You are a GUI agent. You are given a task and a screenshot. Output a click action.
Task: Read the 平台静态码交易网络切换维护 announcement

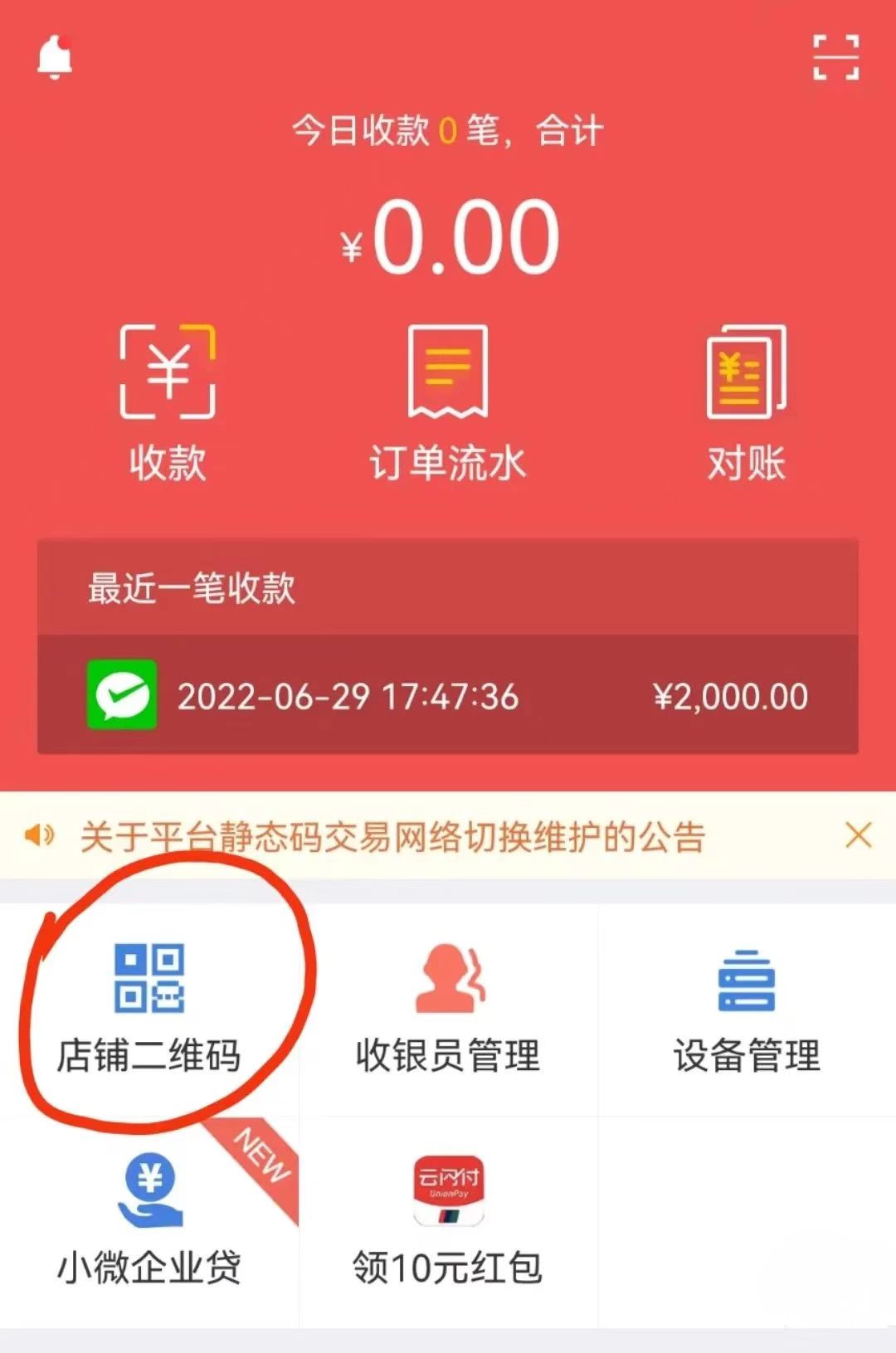(x=392, y=836)
